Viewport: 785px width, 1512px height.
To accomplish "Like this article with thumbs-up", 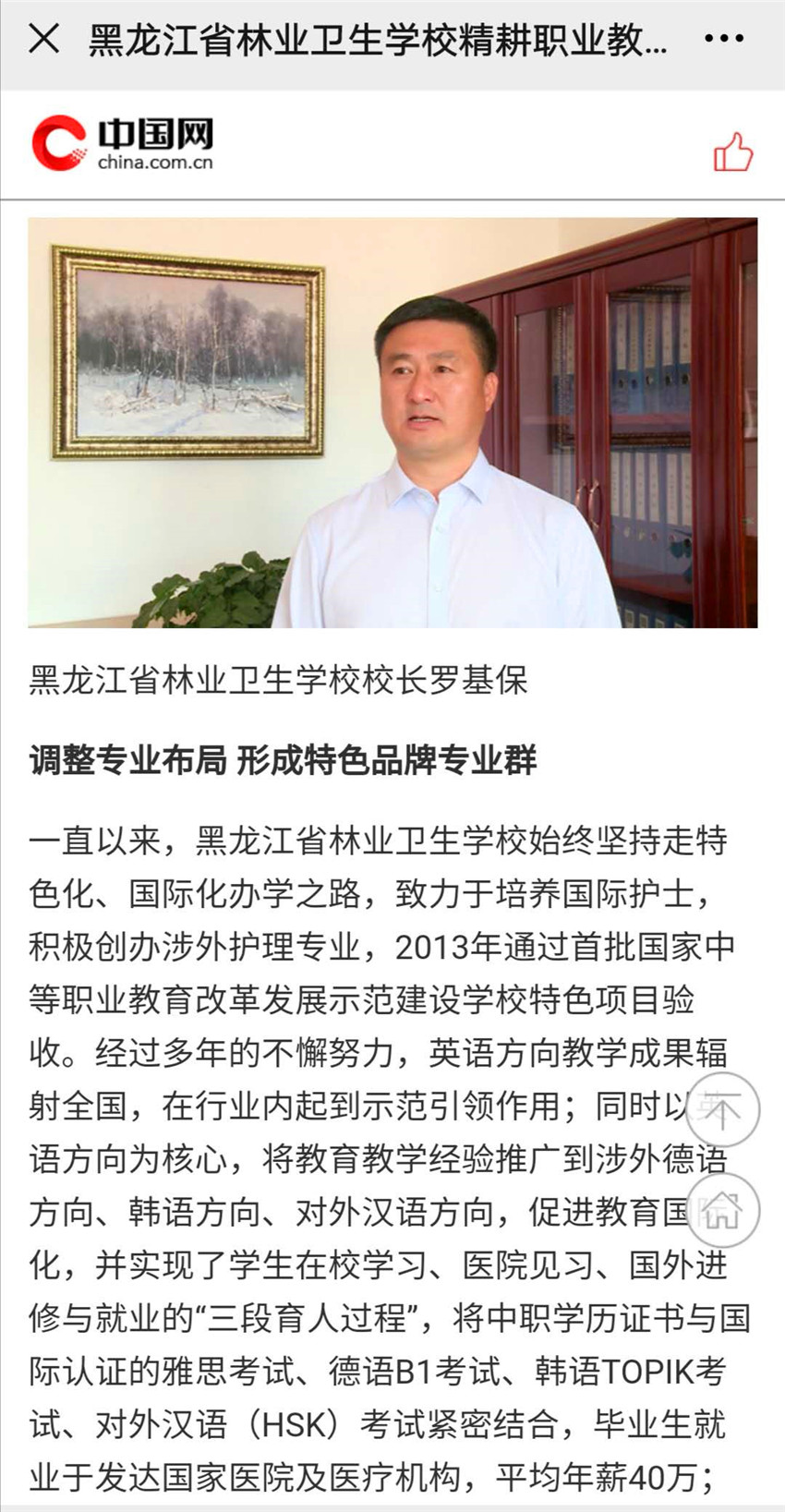I will (x=732, y=152).
